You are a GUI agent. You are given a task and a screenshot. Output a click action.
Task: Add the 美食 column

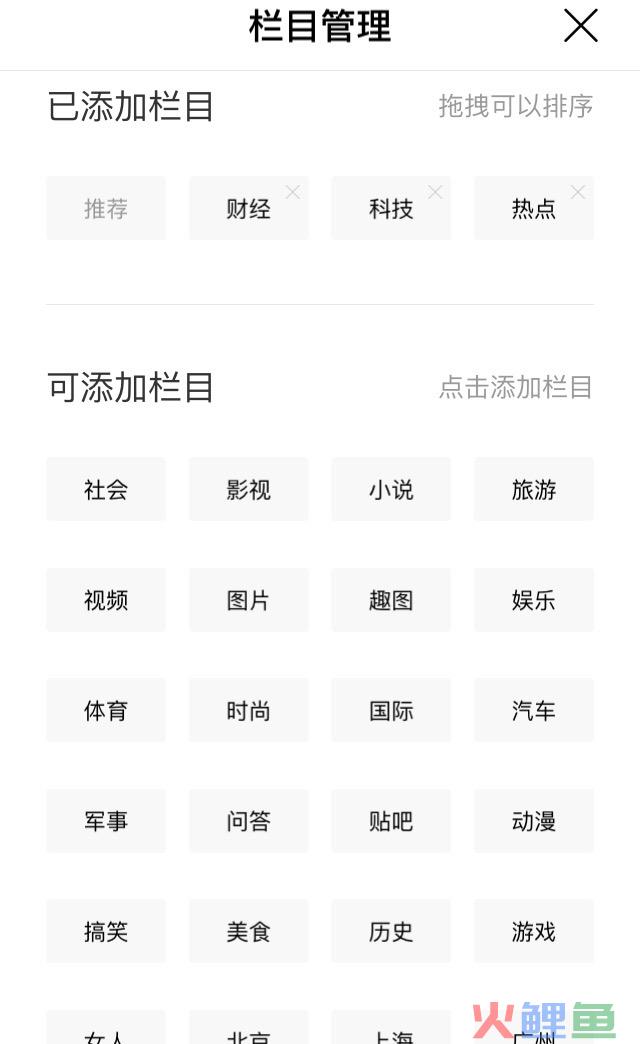click(249, 932)
